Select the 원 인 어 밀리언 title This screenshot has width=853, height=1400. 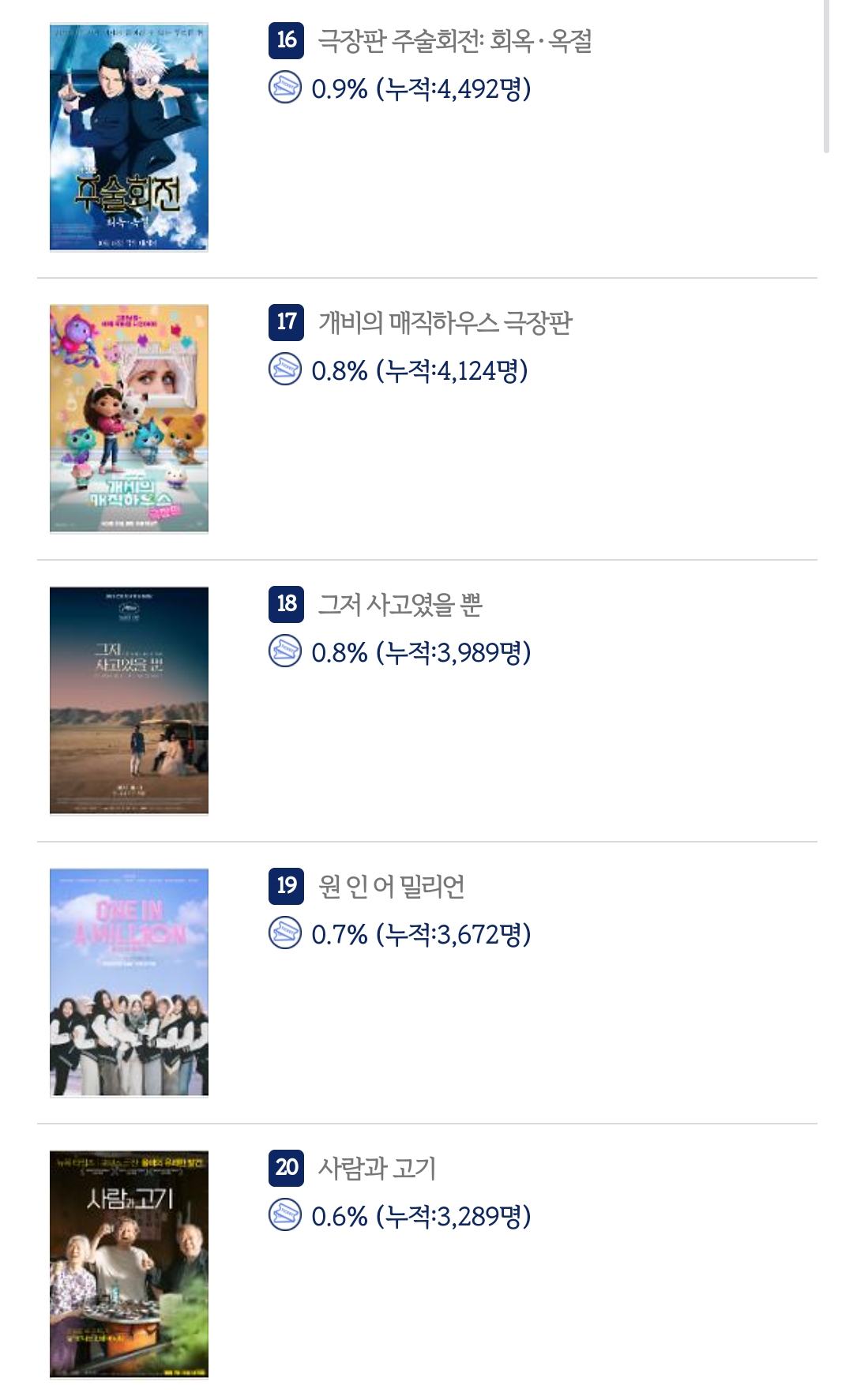pos(391,885)
